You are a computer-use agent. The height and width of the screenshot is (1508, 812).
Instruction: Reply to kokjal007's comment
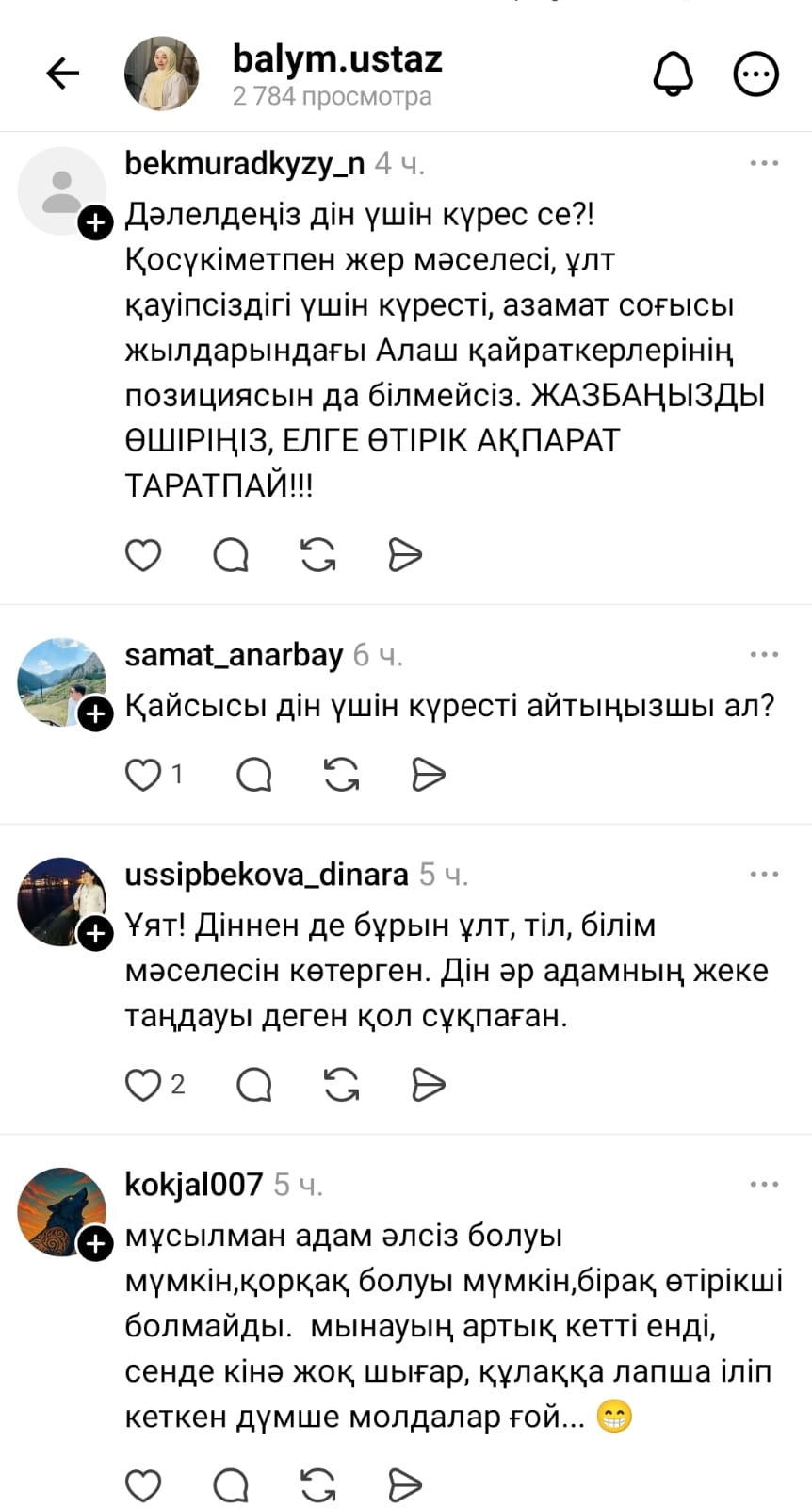(x=231, y=1486)
